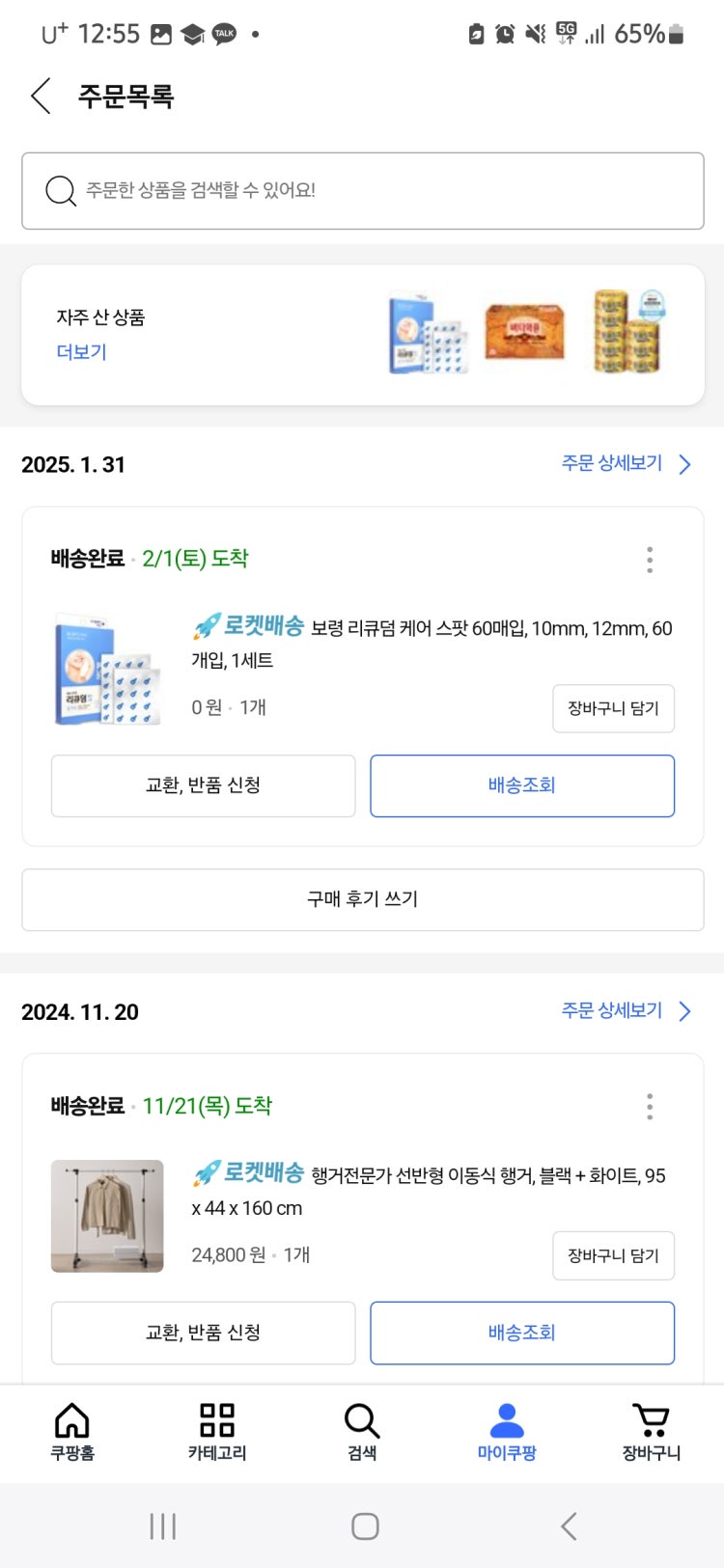
Task: Open 더보기 for 자주 산 상품
Action: click(81, 352)
